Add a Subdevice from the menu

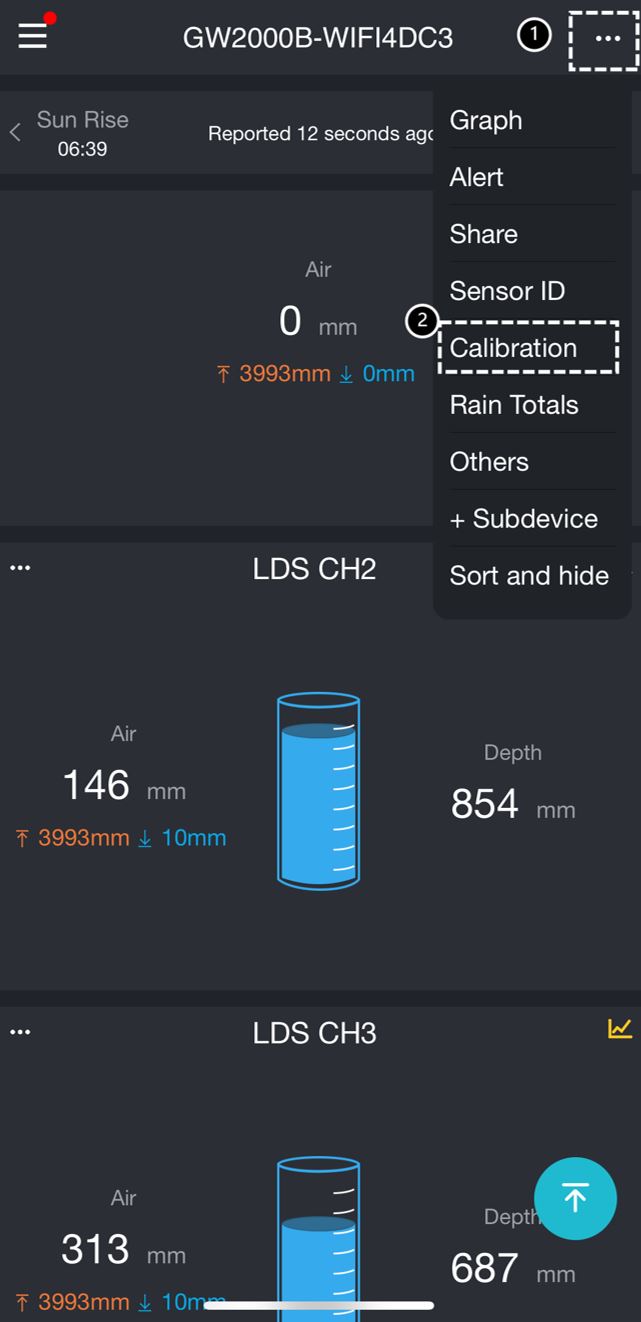[524, 519]
